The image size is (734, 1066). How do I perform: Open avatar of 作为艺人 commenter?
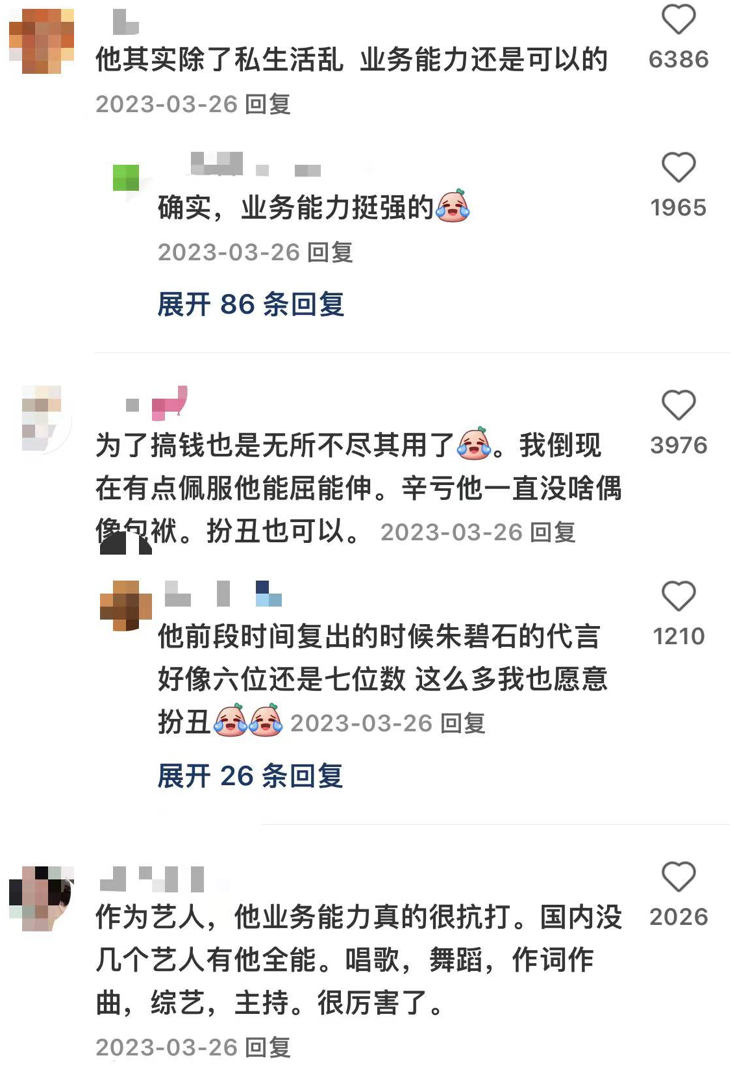[x=41, y=898]
